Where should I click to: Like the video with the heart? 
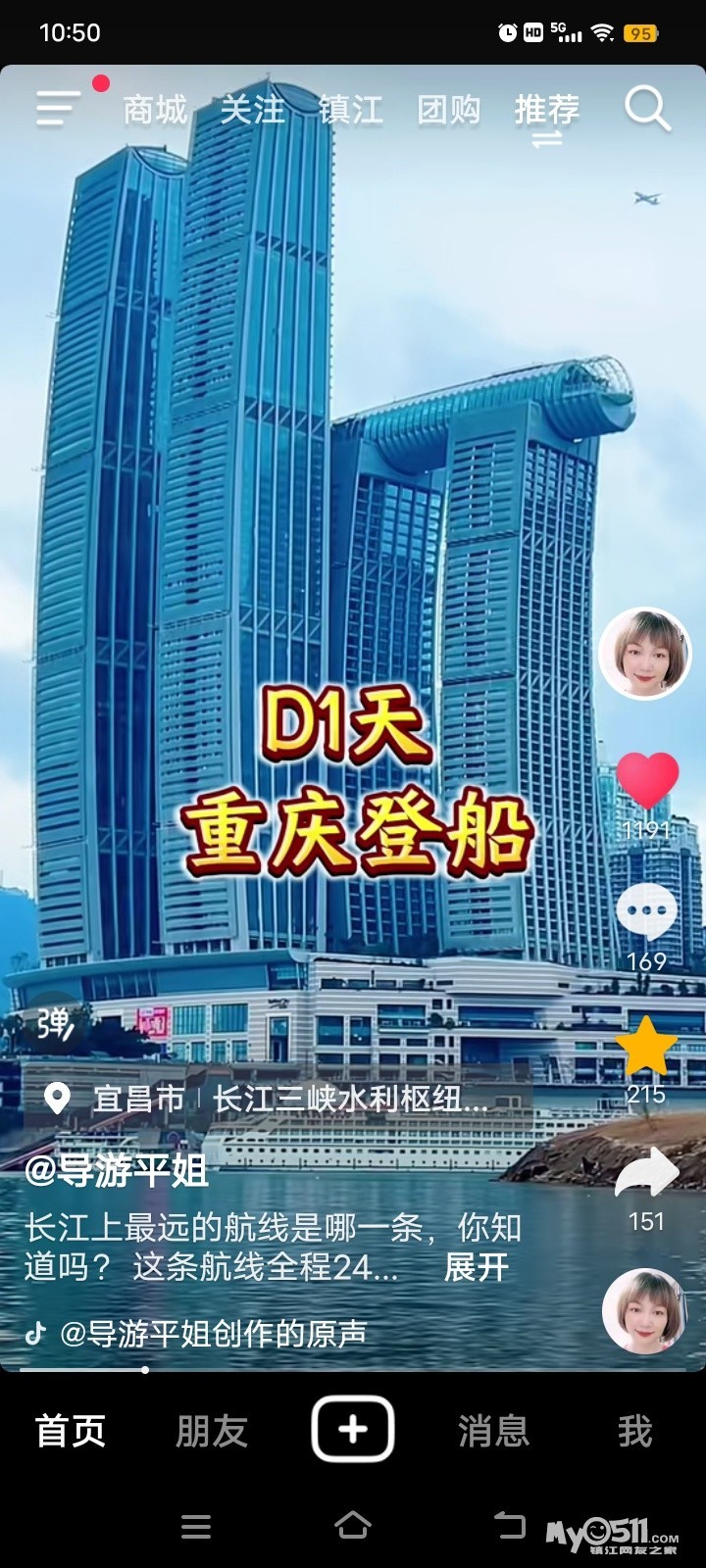(x=647, y=781)
